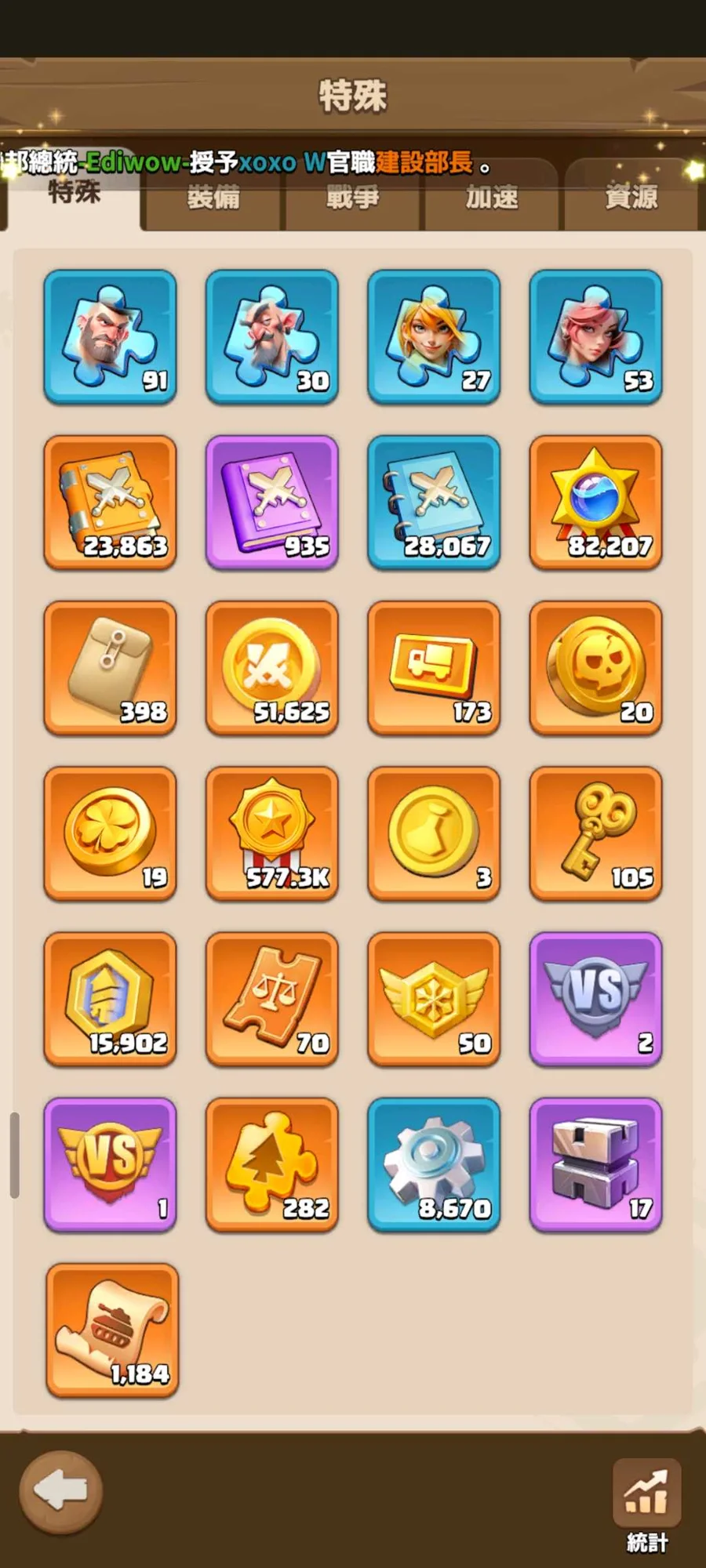Image resolution: width=706 pixels, height=1568 pixels.
Task: Select the truck ticket item with 173
Action: (x=434, y=668)
